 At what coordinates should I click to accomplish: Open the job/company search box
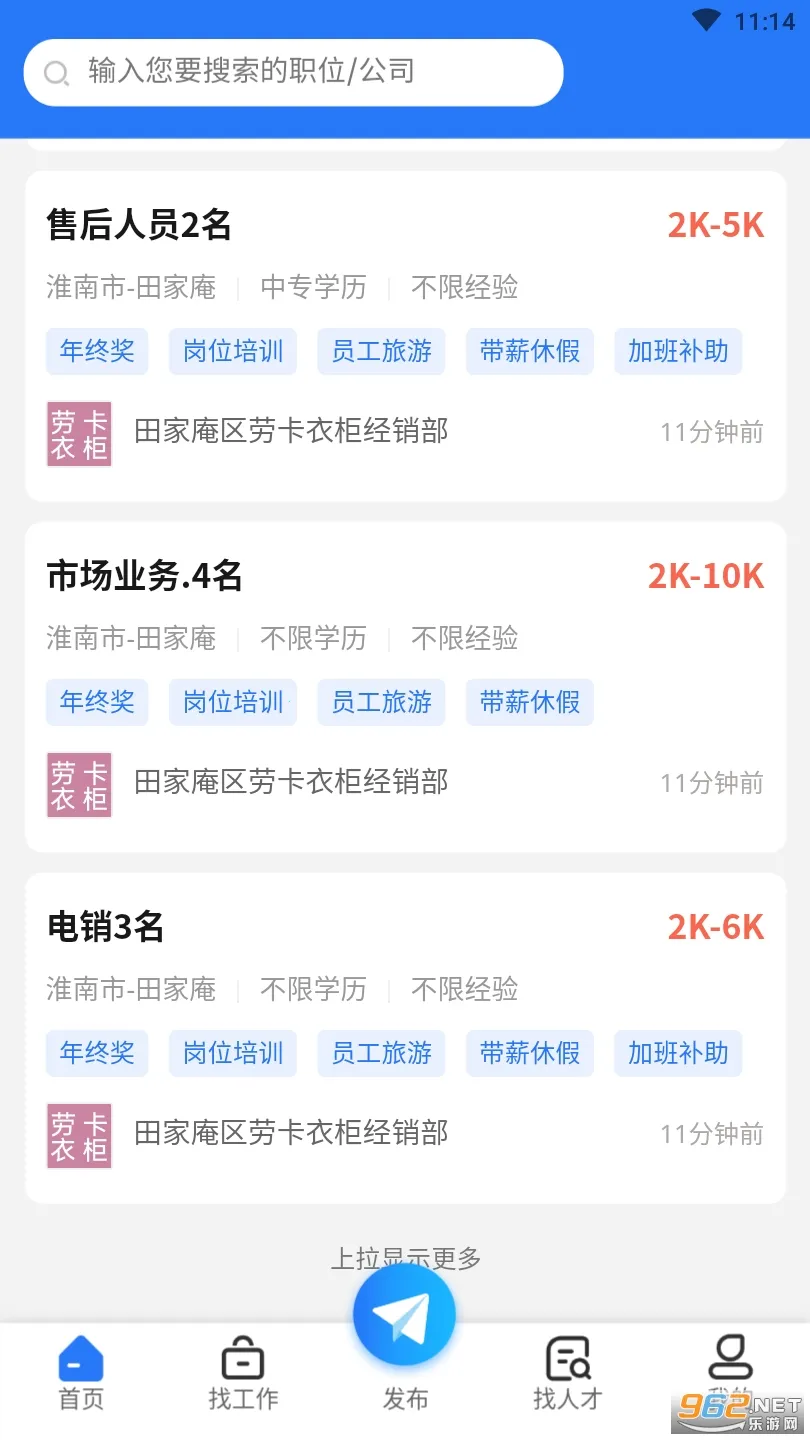pos(293,72)
